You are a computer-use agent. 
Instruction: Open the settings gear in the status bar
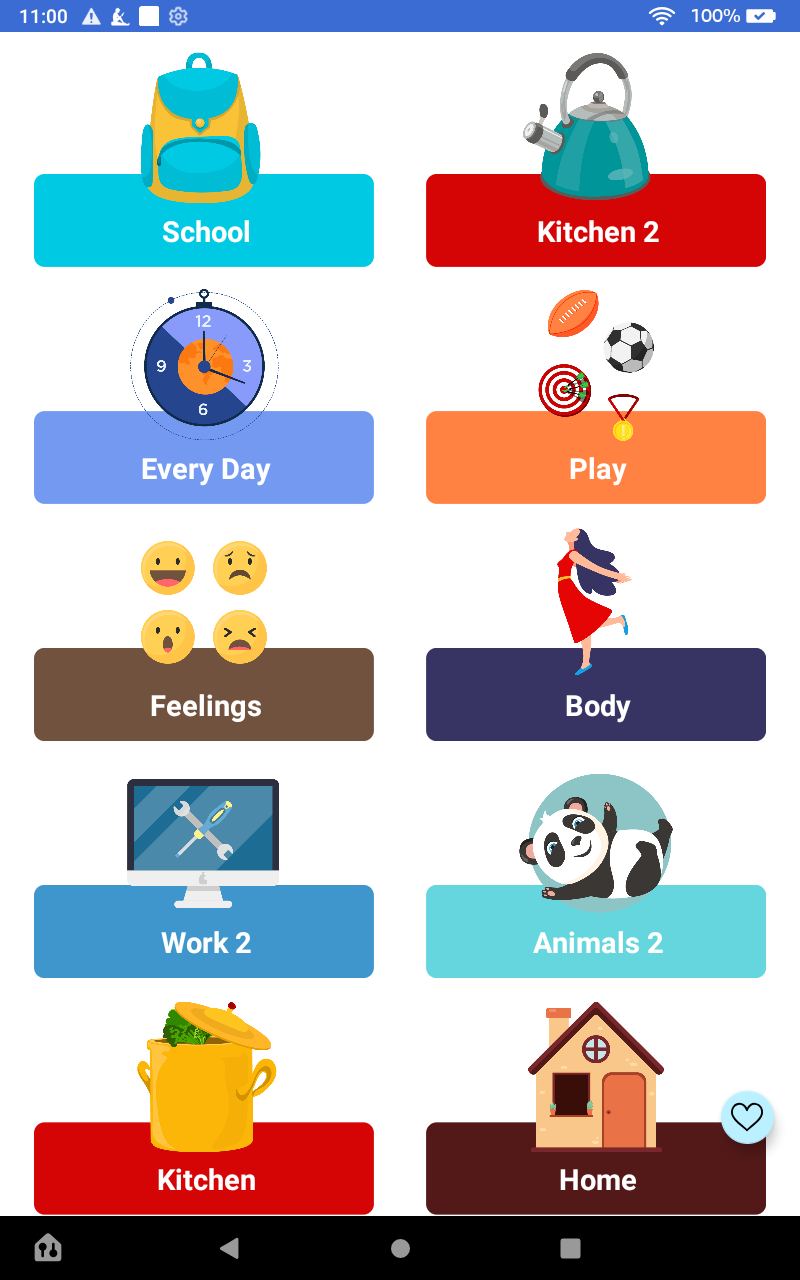pyautogui.click(x=178, y=16)
